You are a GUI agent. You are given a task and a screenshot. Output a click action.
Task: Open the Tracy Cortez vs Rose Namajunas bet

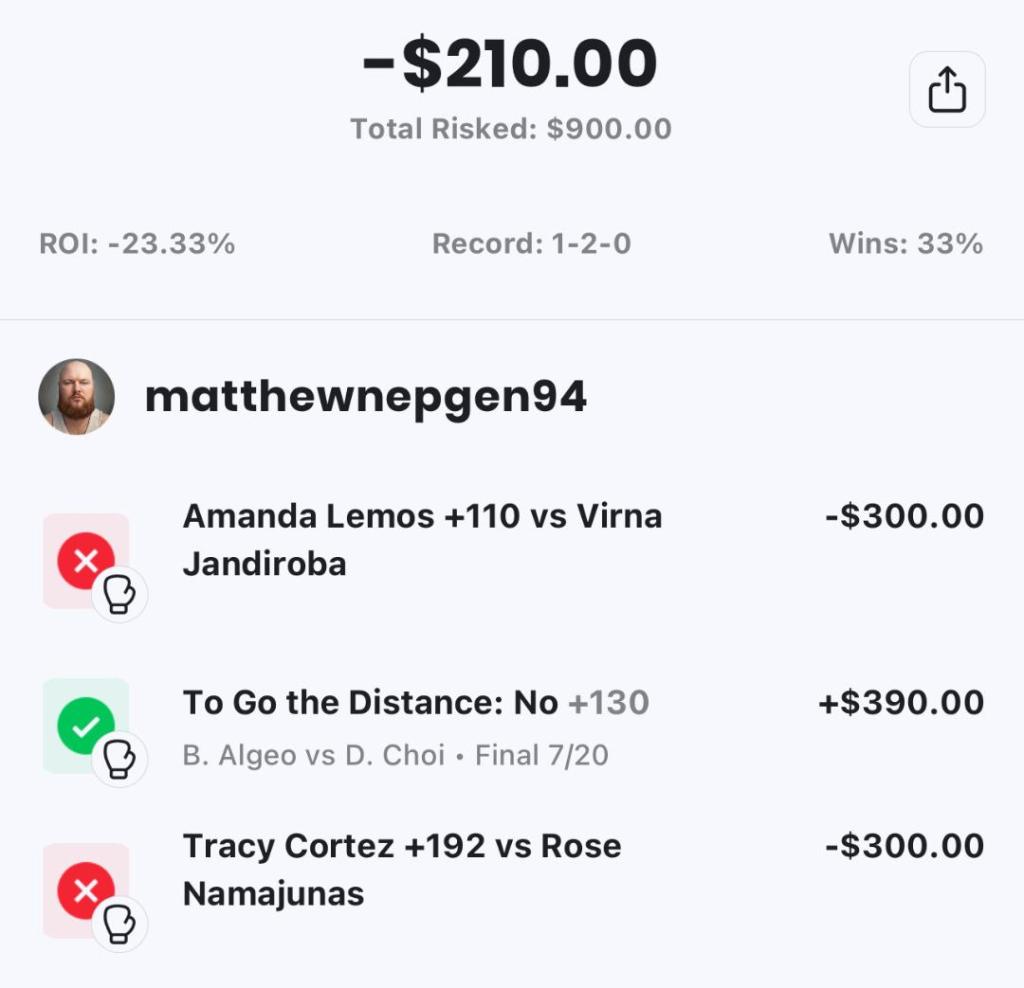(402, 869)
